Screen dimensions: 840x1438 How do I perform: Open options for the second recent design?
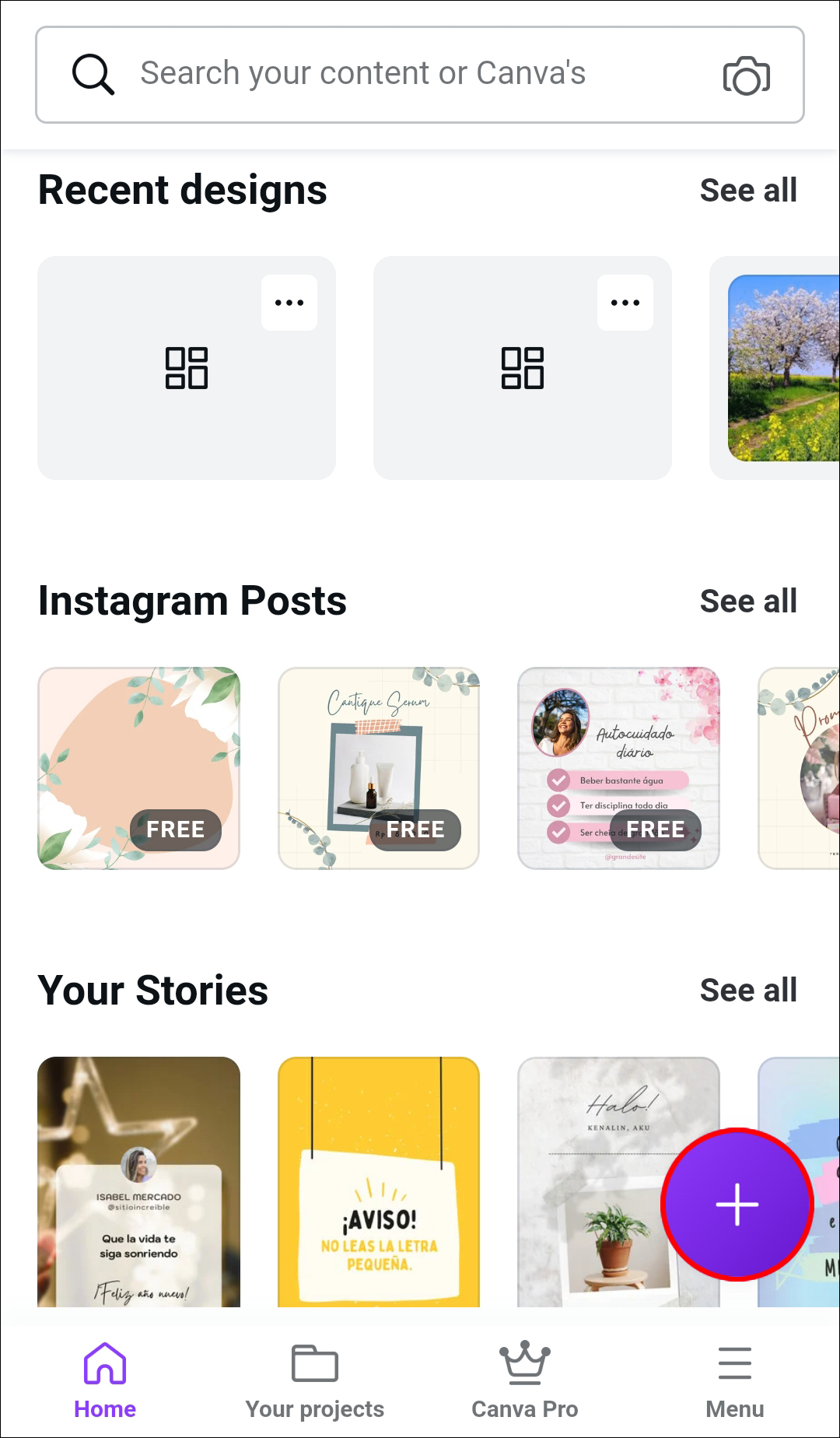[625, 303]
